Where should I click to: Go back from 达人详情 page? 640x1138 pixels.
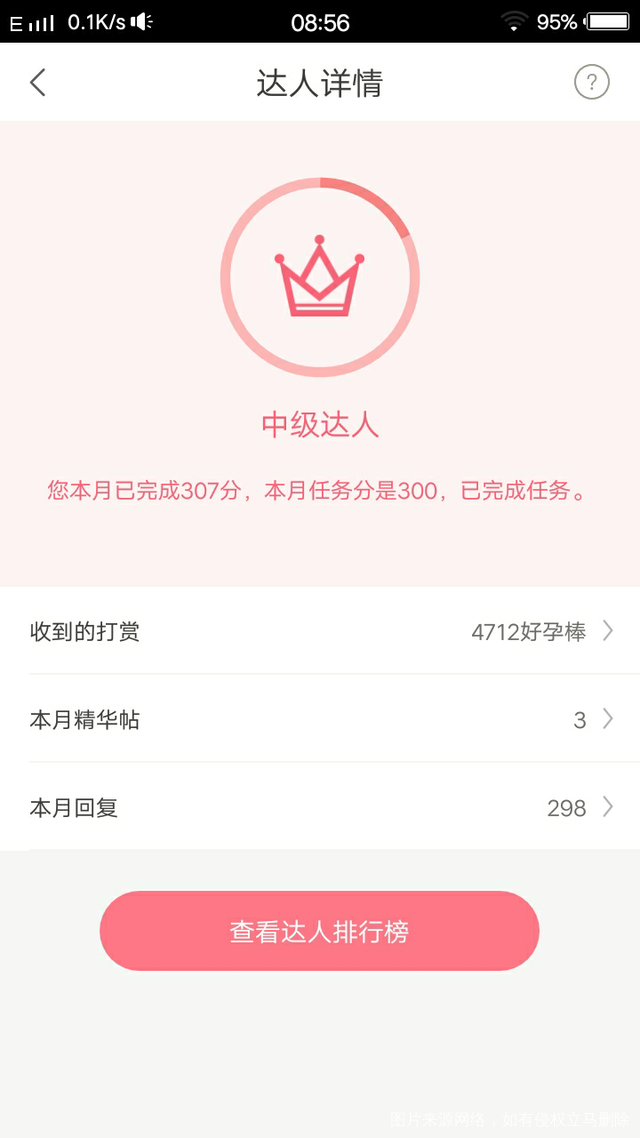pyautogui.click(x=38, y=82)
